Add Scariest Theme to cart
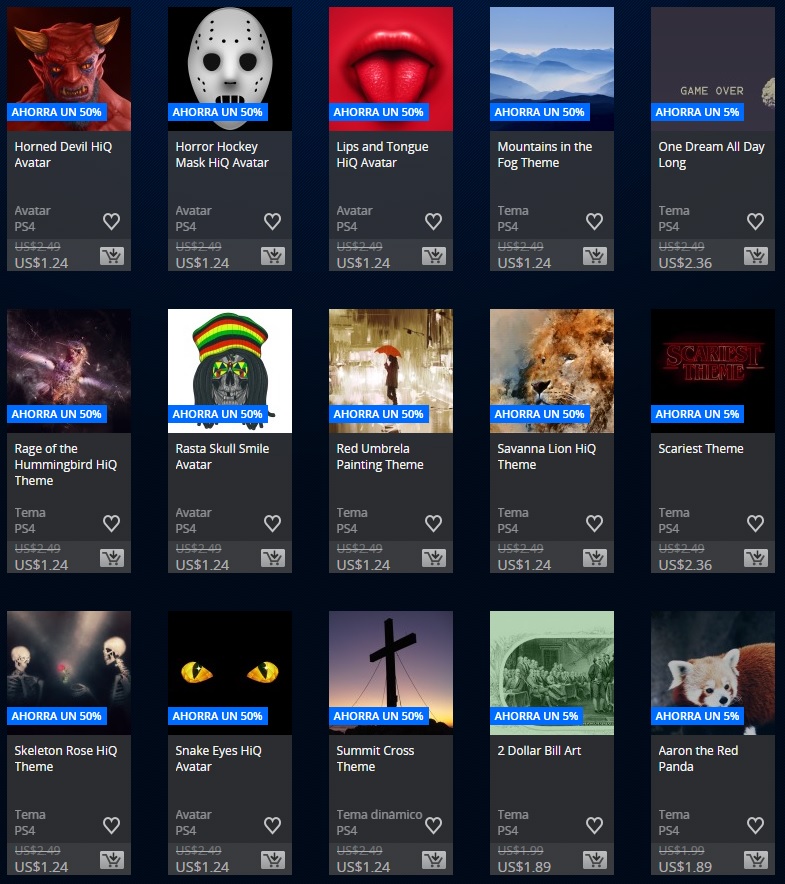Viewport: 785px width, 884px height. pyautogui.click(x=755, y=558)
